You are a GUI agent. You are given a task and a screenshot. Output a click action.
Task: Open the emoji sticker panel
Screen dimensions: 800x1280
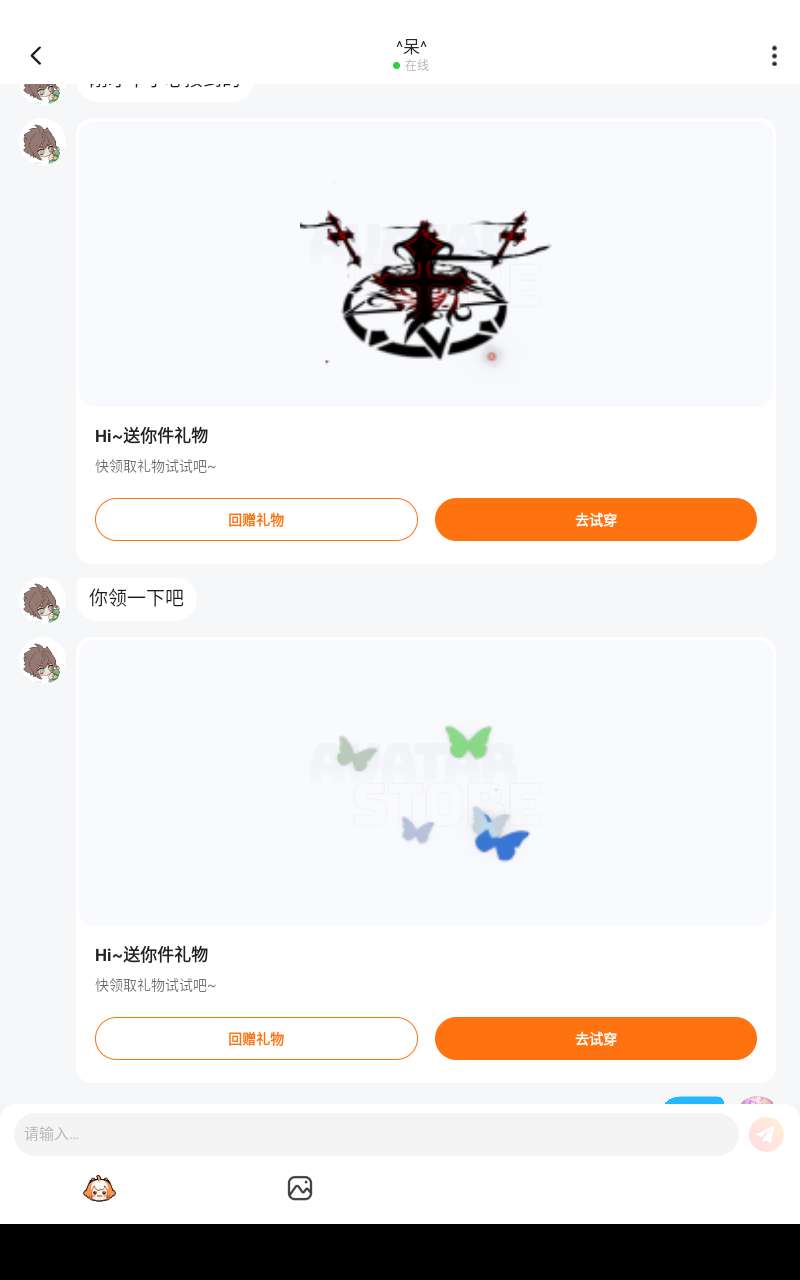(99, 1188)
